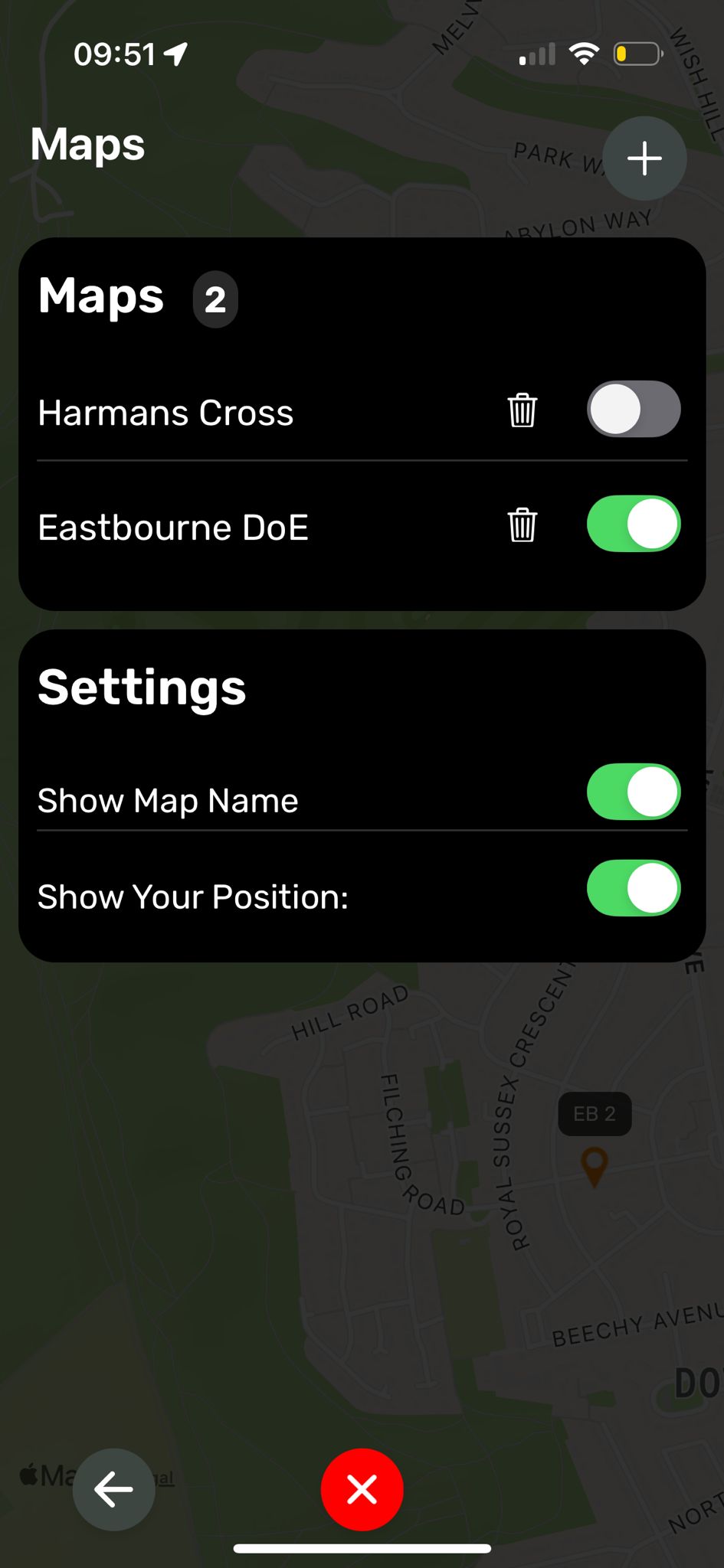This screenshot has width=724, height=1568.
Task: Tap the red X button to close overlay
Action: (x=362, y=1488)
